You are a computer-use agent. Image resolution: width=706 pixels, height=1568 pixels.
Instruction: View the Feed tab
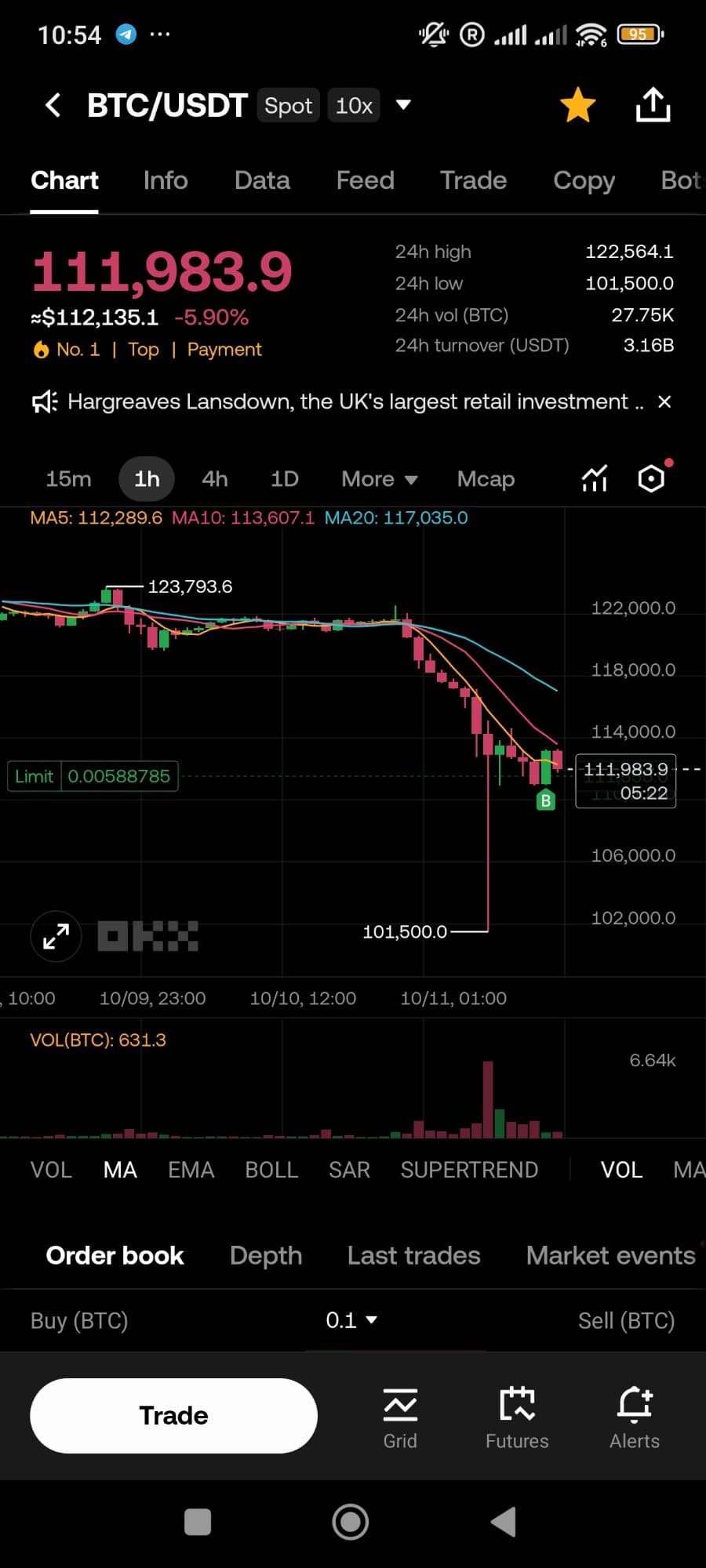point(365,180)
